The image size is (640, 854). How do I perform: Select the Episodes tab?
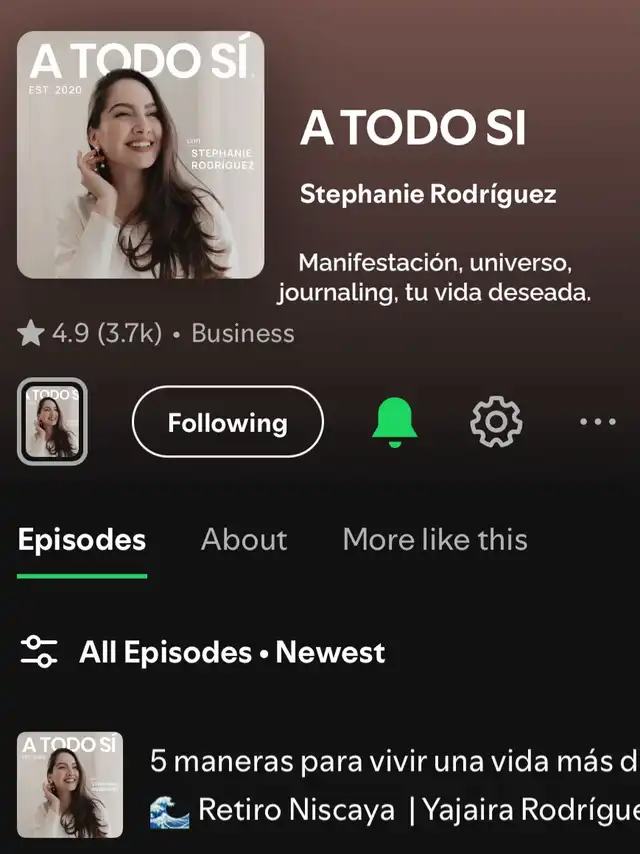82,540
